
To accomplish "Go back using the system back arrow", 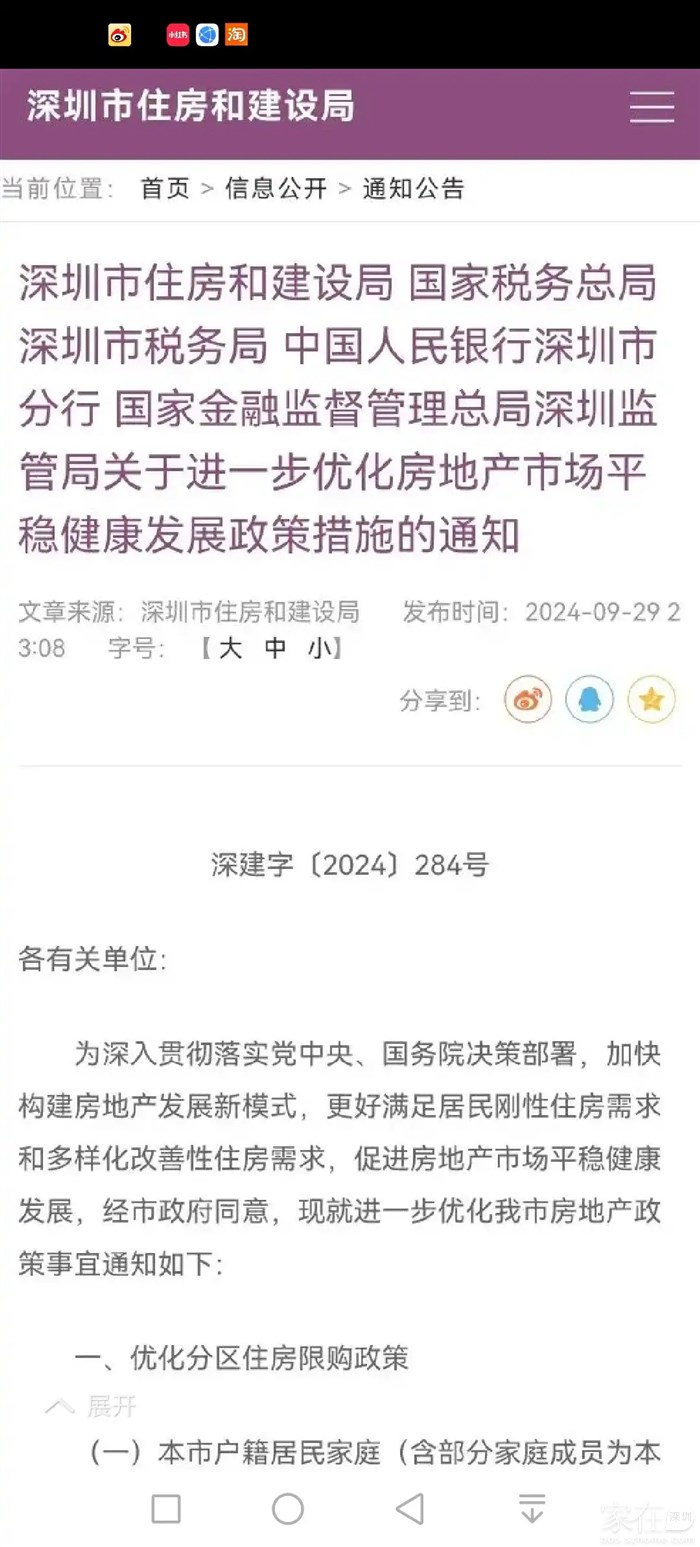I will [x=410, y=1508].
